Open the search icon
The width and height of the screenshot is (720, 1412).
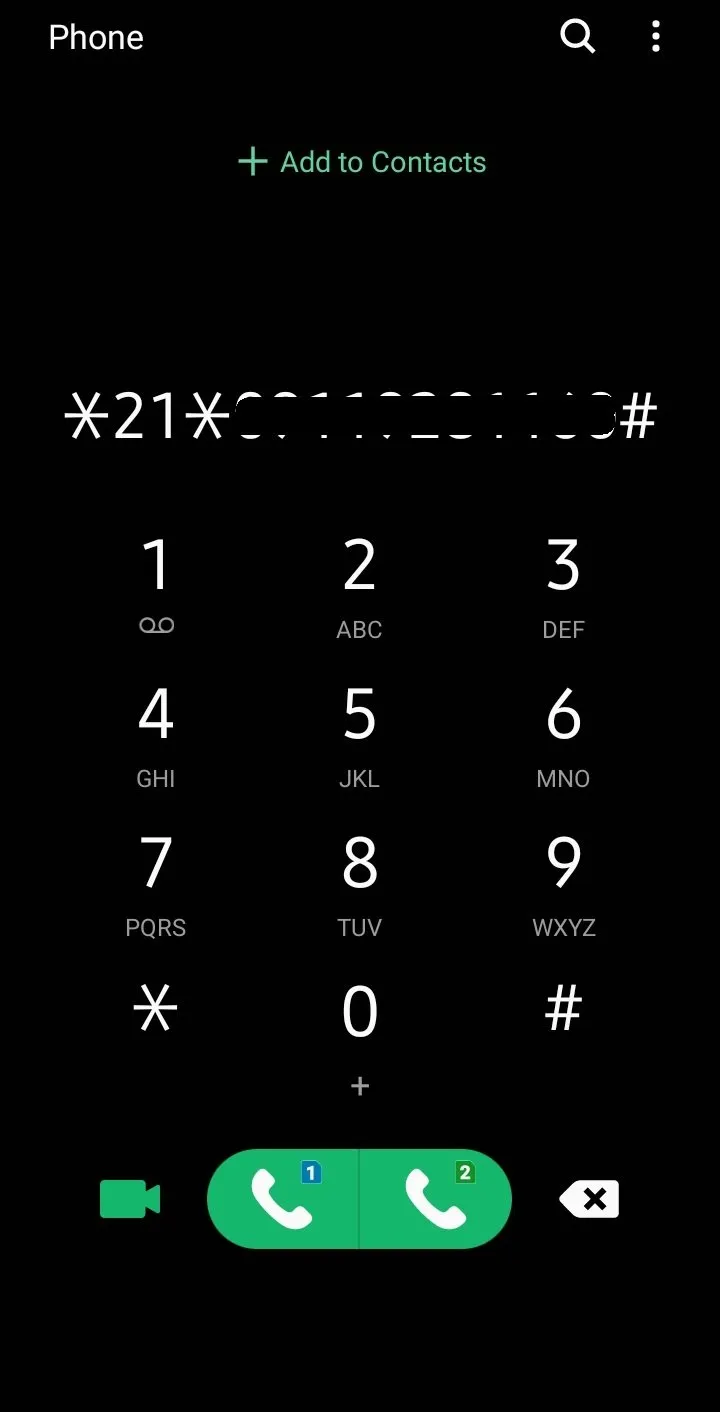click(x=577, y=37)
